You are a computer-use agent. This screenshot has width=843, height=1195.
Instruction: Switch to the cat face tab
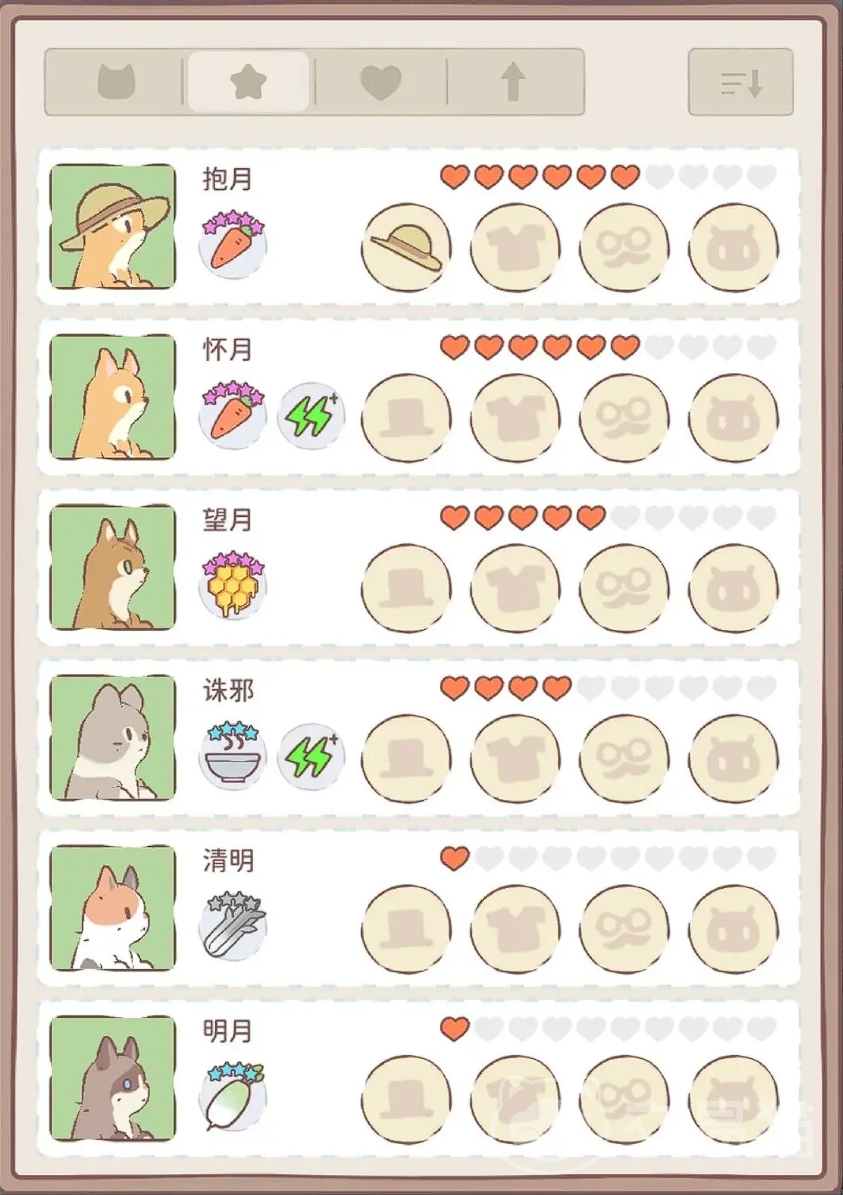tap(116, 82)
